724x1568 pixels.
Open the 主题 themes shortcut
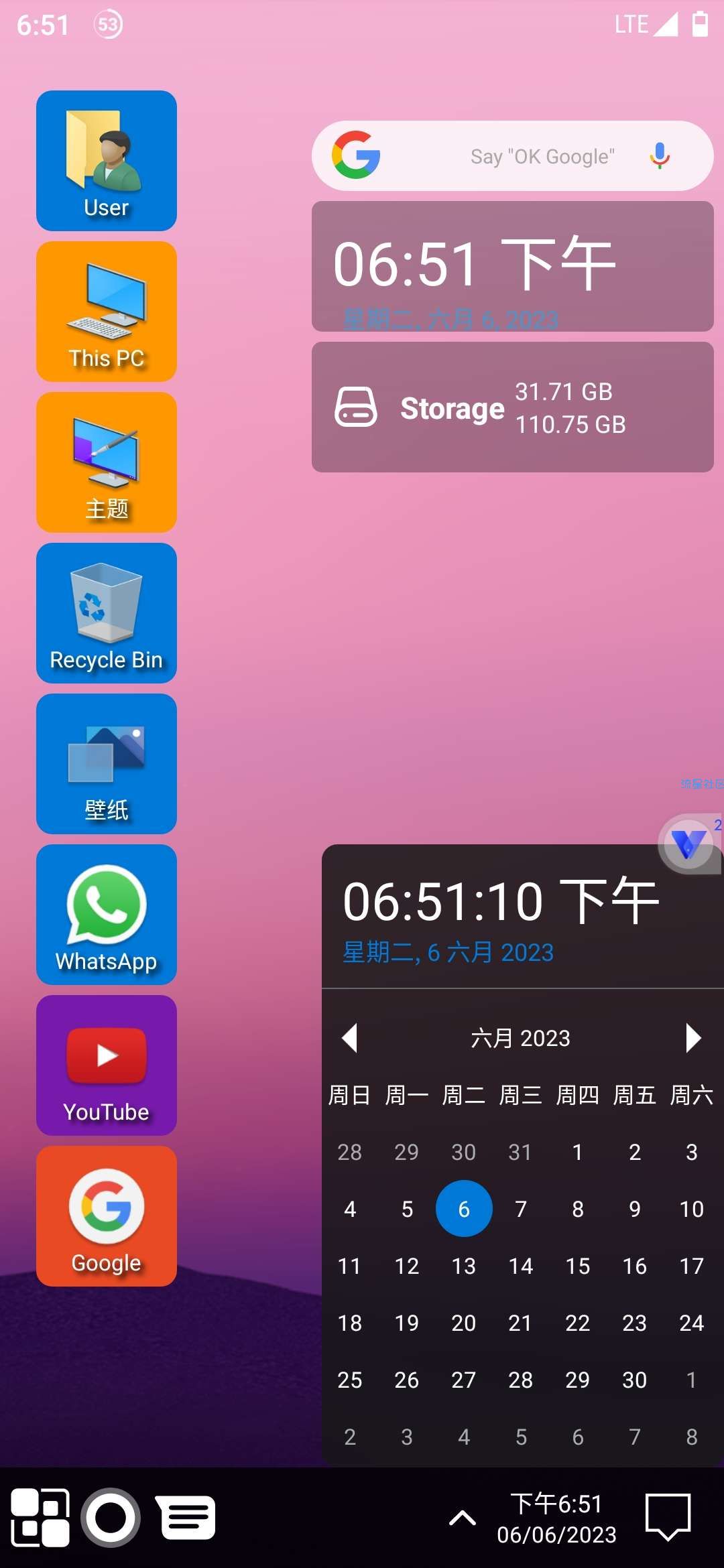coord(107,462)
